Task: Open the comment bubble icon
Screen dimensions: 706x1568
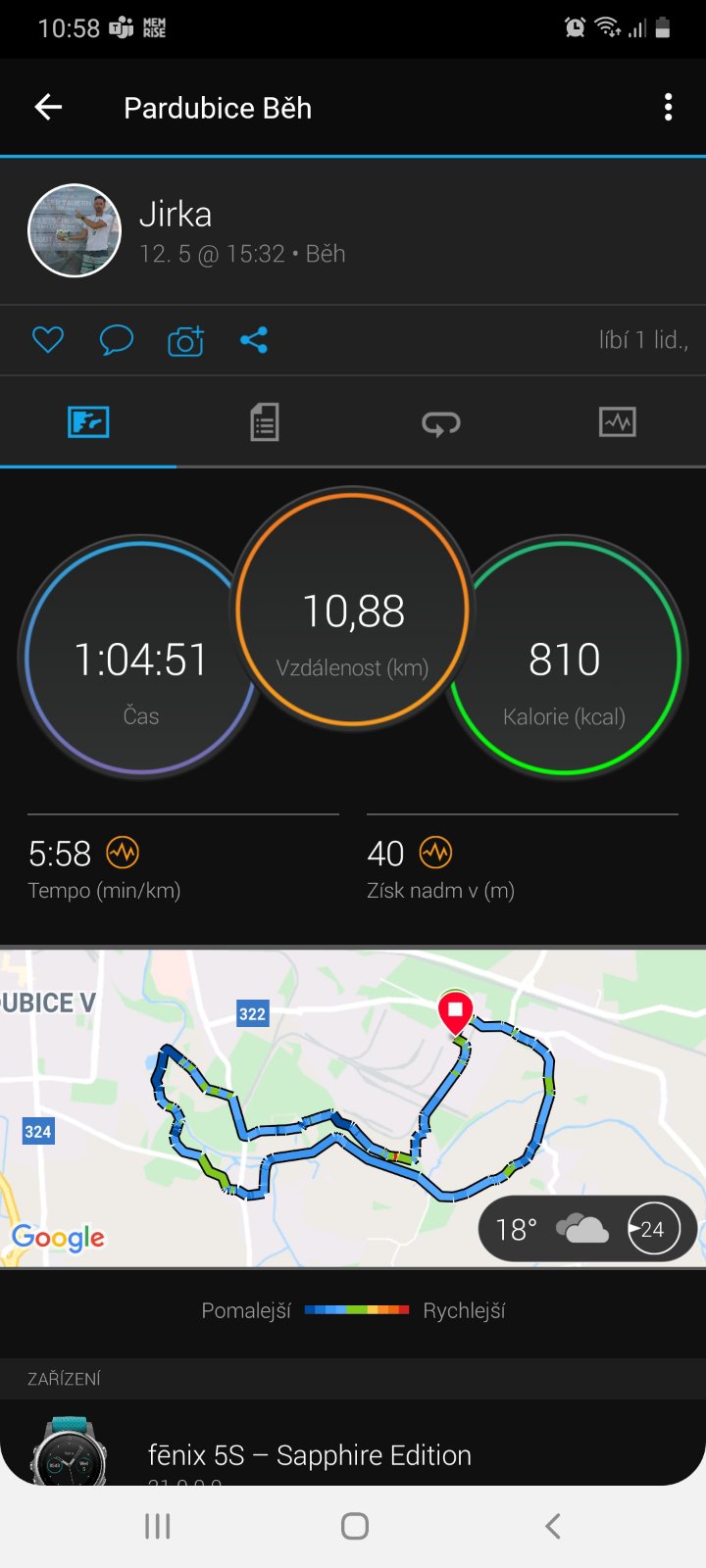Action: click(117, 340)
